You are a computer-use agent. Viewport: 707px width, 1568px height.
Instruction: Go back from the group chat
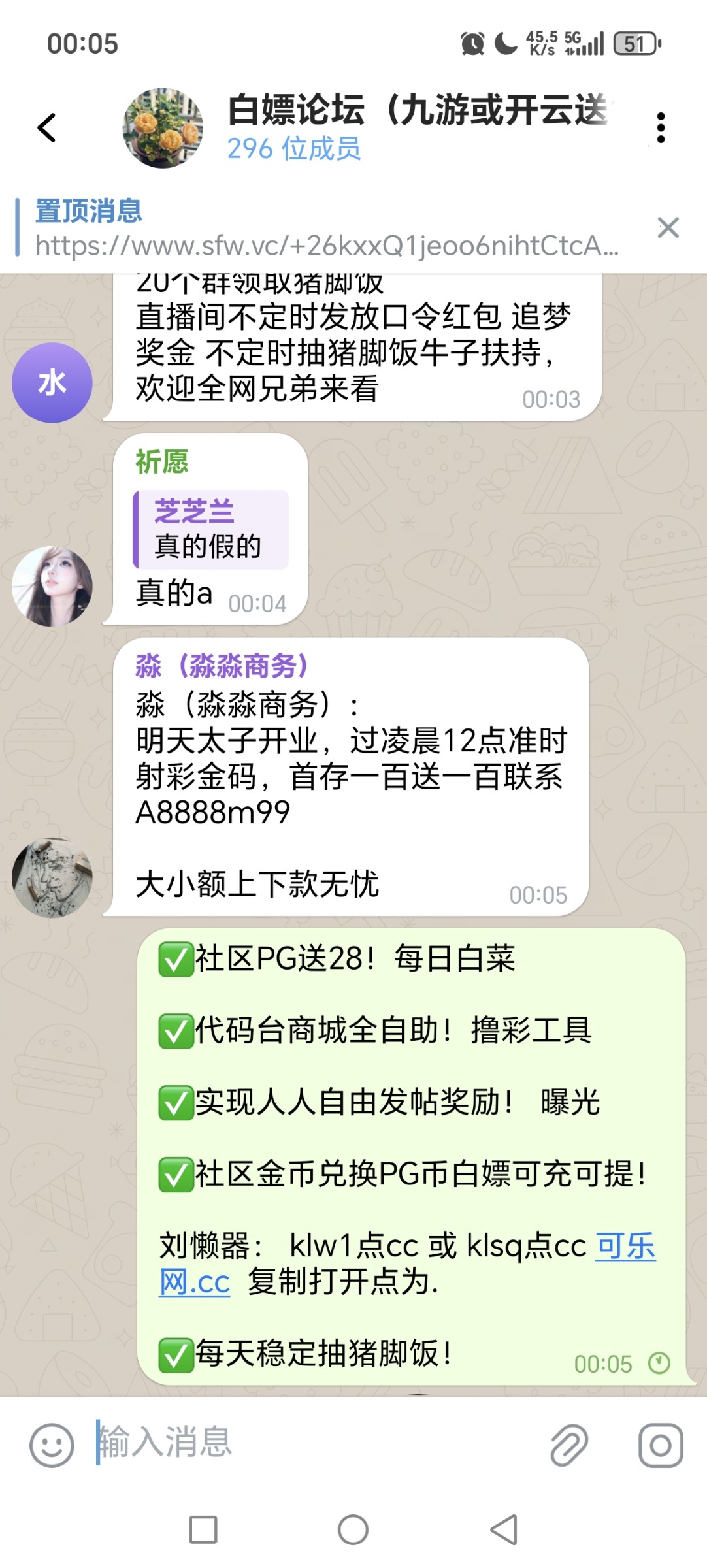pyautogui.click(x=47, y=127)
